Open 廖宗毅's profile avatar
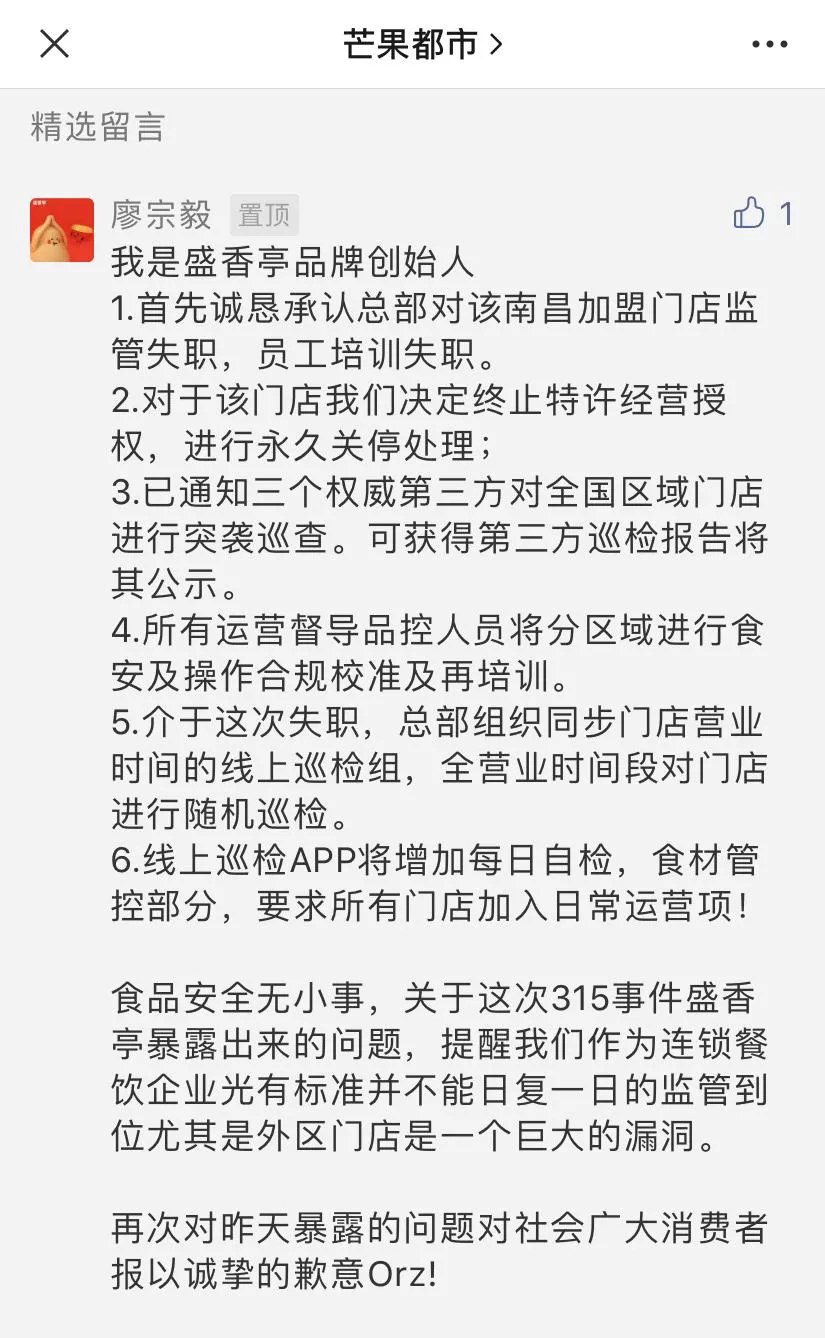825x1338 pixels. pyautogui.click(x=62, y=230)
